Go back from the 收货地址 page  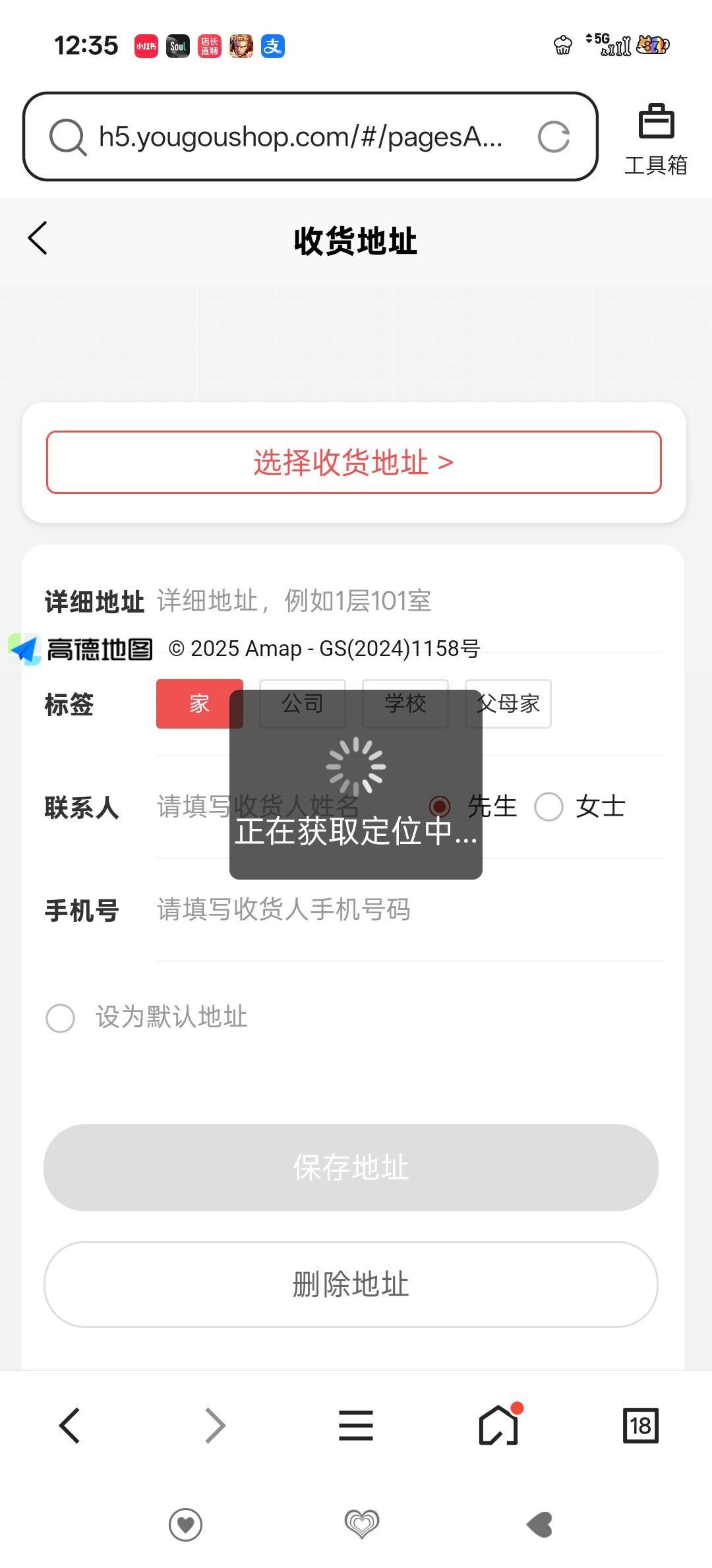point(38,239)
